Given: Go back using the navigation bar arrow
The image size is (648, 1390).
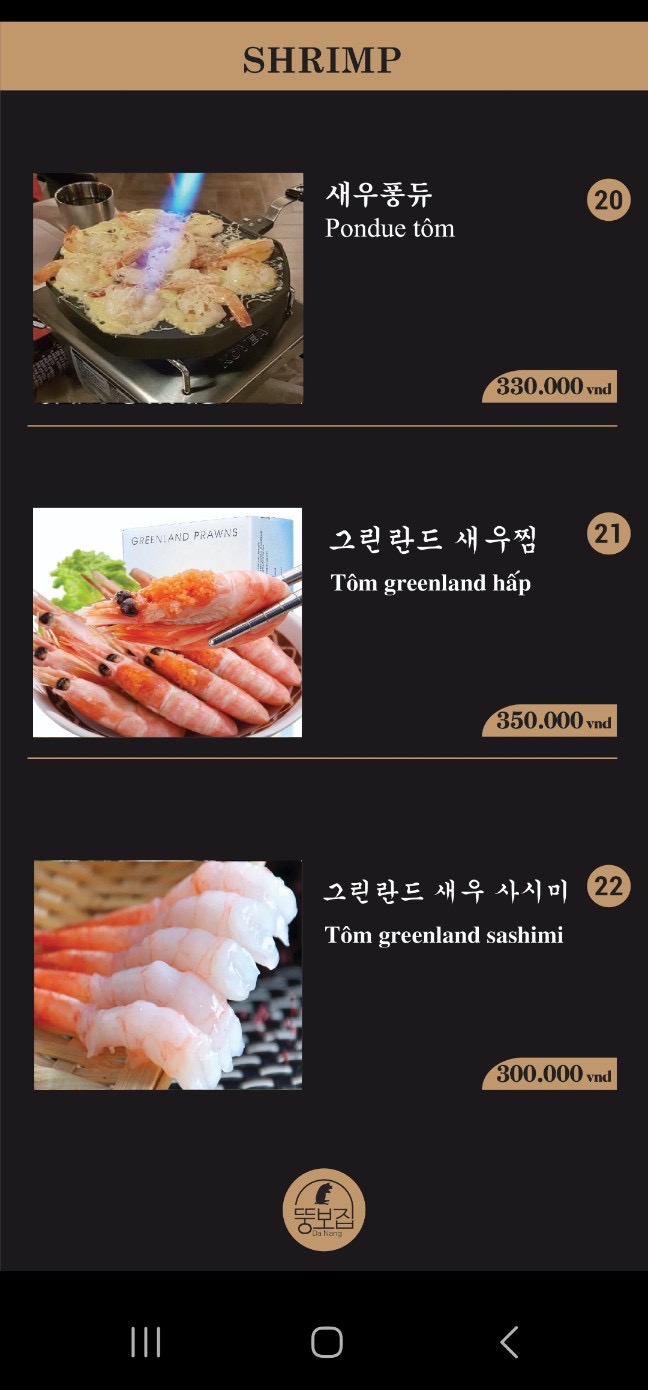Looking at the screenshot, I should 509,1341.
